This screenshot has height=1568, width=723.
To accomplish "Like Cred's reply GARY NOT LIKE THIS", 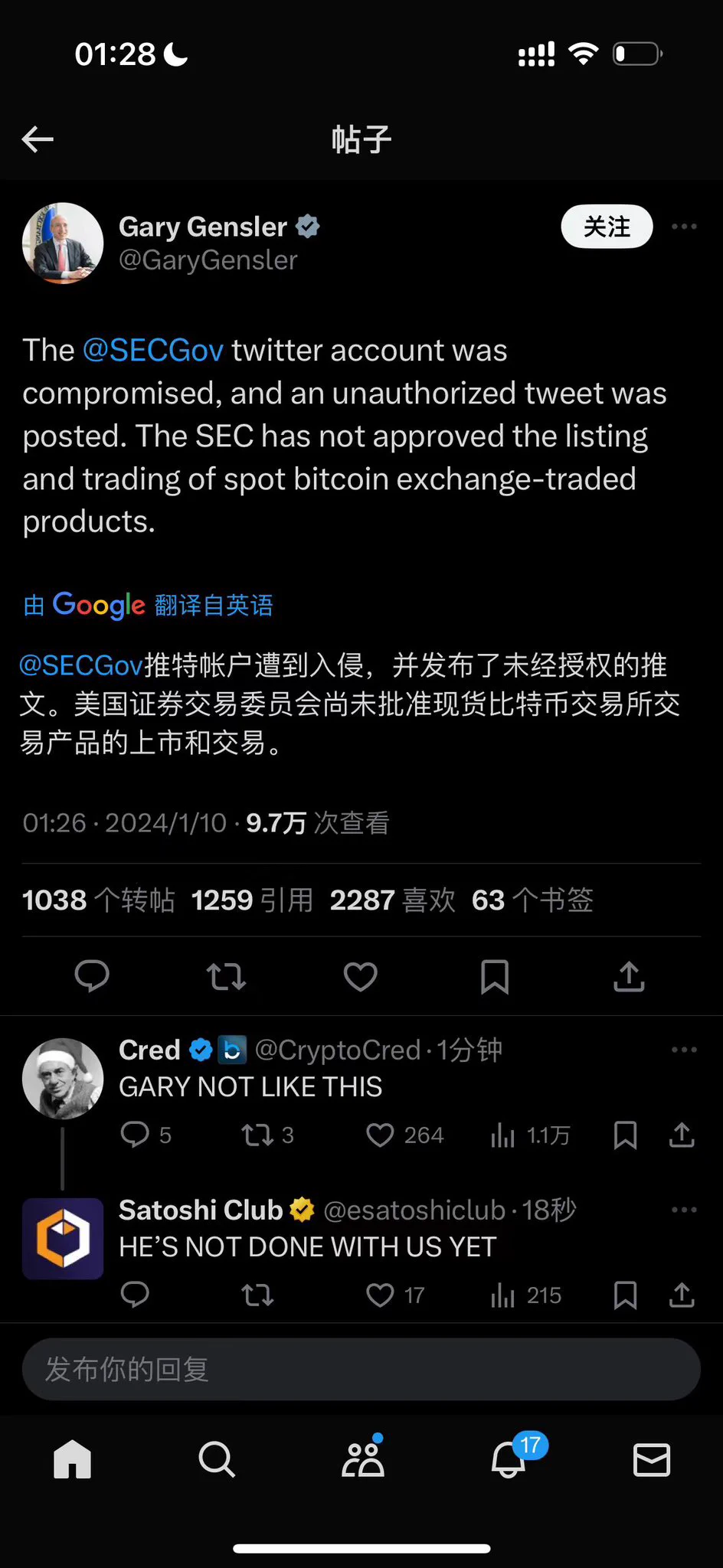I will 381,1135.
